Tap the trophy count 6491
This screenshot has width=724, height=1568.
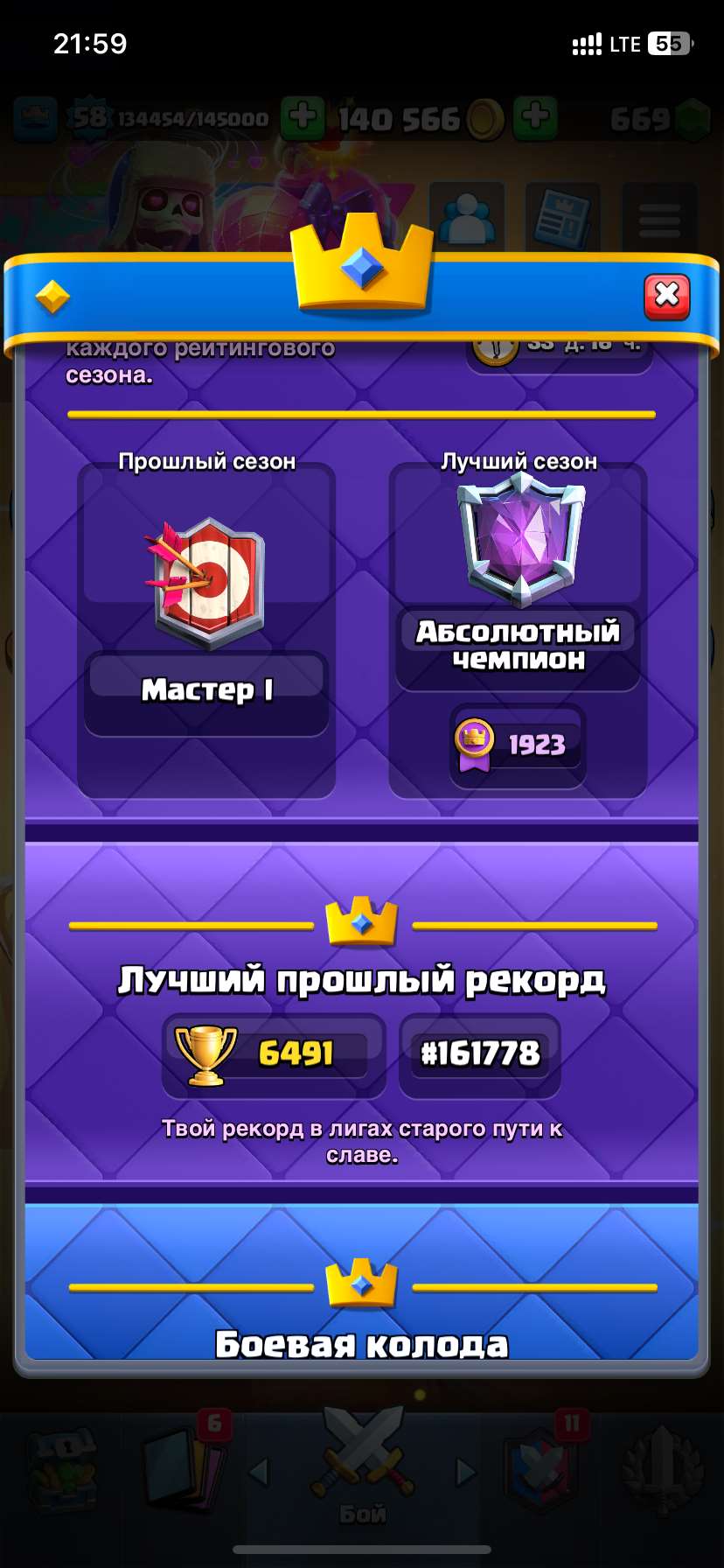(273, 1054)
